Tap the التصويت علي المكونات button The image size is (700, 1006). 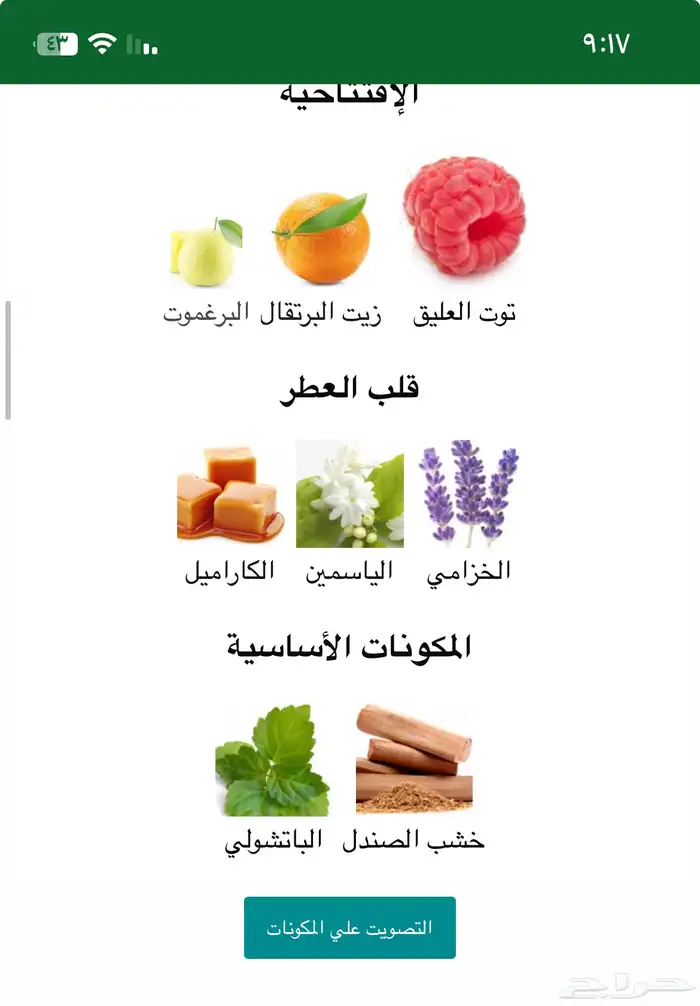[349, 927]
